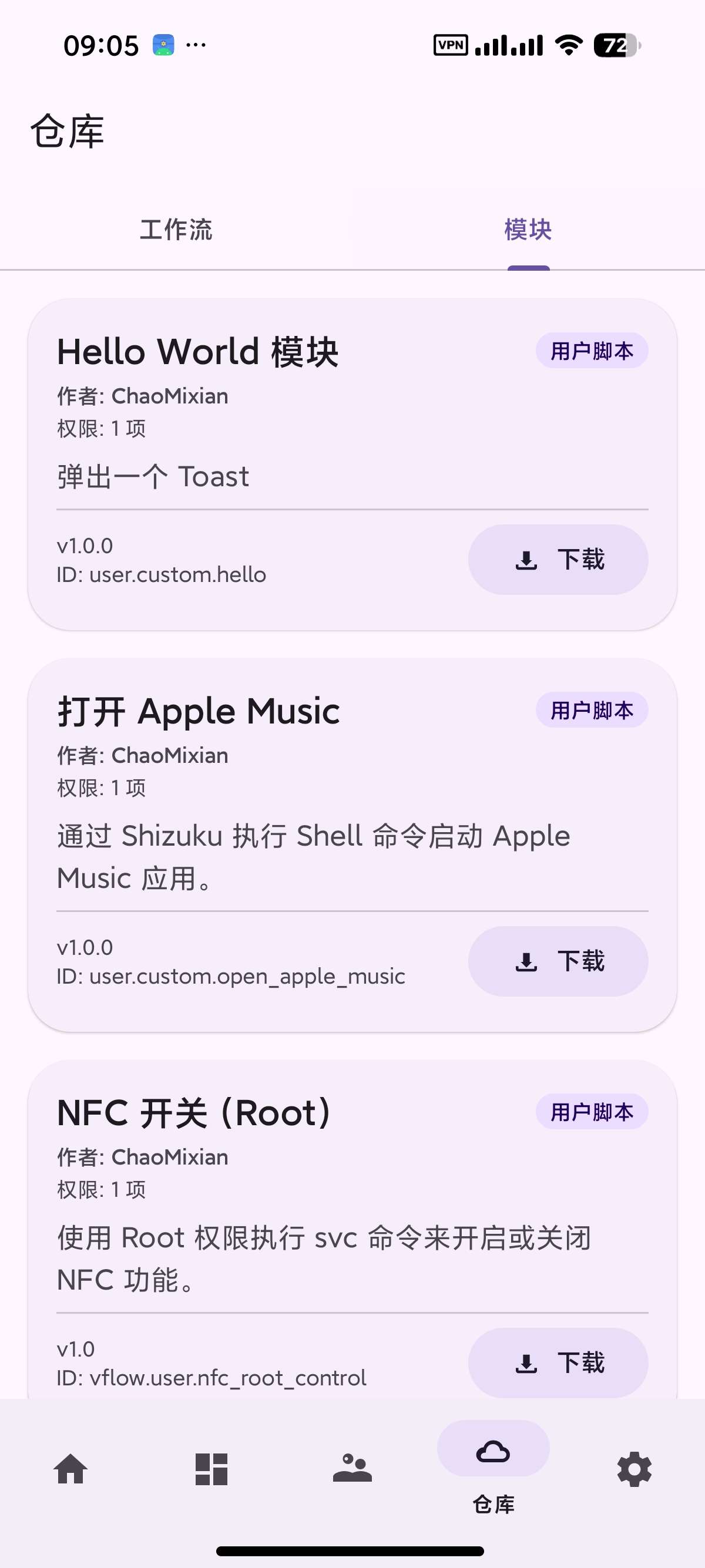Switch to the 模块 tab
The image size is (705, 1568).
pyautogui.click(x=527, y=230)
